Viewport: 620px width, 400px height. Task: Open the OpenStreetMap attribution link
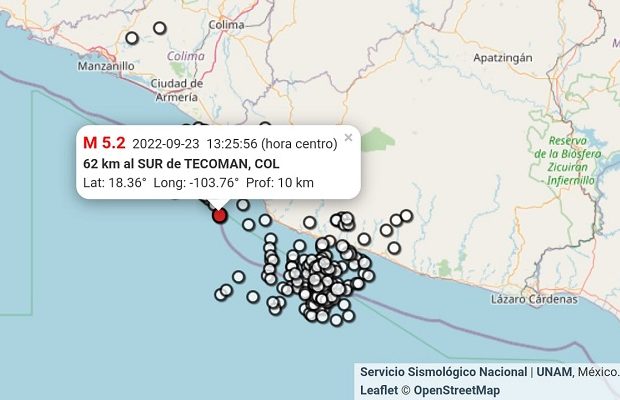point(457,390)
